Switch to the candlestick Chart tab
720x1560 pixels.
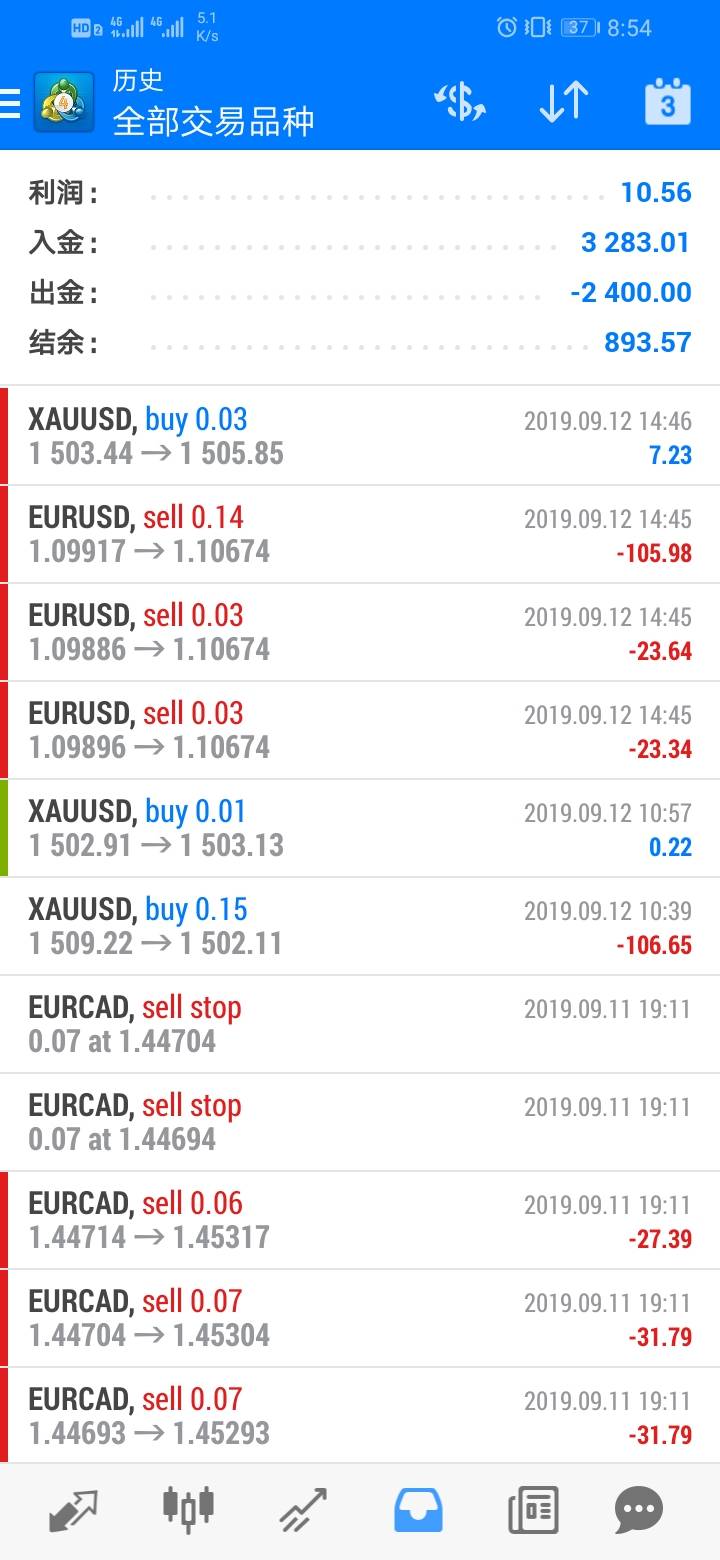(x=188, y=1508)
